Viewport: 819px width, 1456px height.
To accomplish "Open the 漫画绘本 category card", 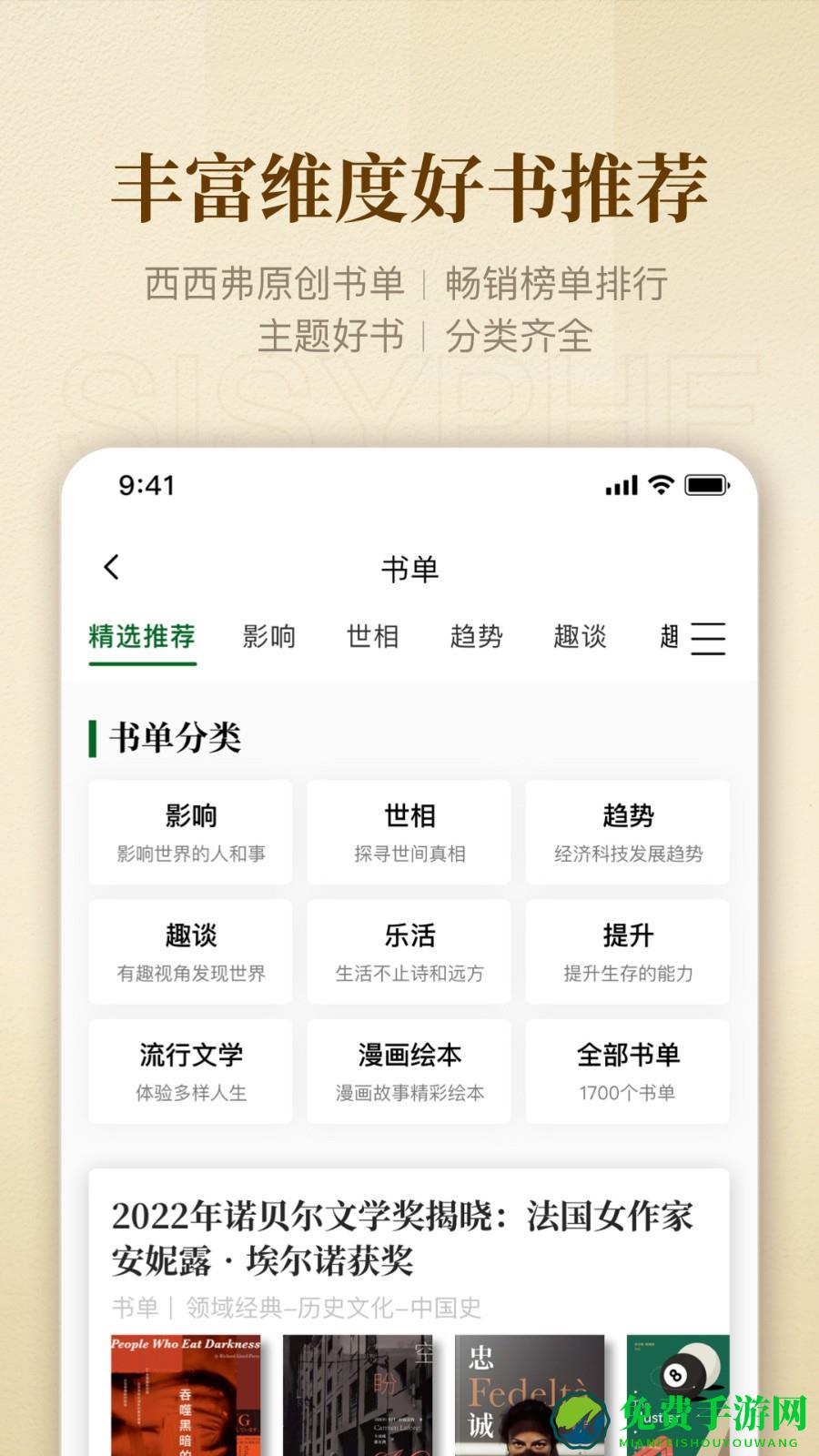I will point(409,1071).
